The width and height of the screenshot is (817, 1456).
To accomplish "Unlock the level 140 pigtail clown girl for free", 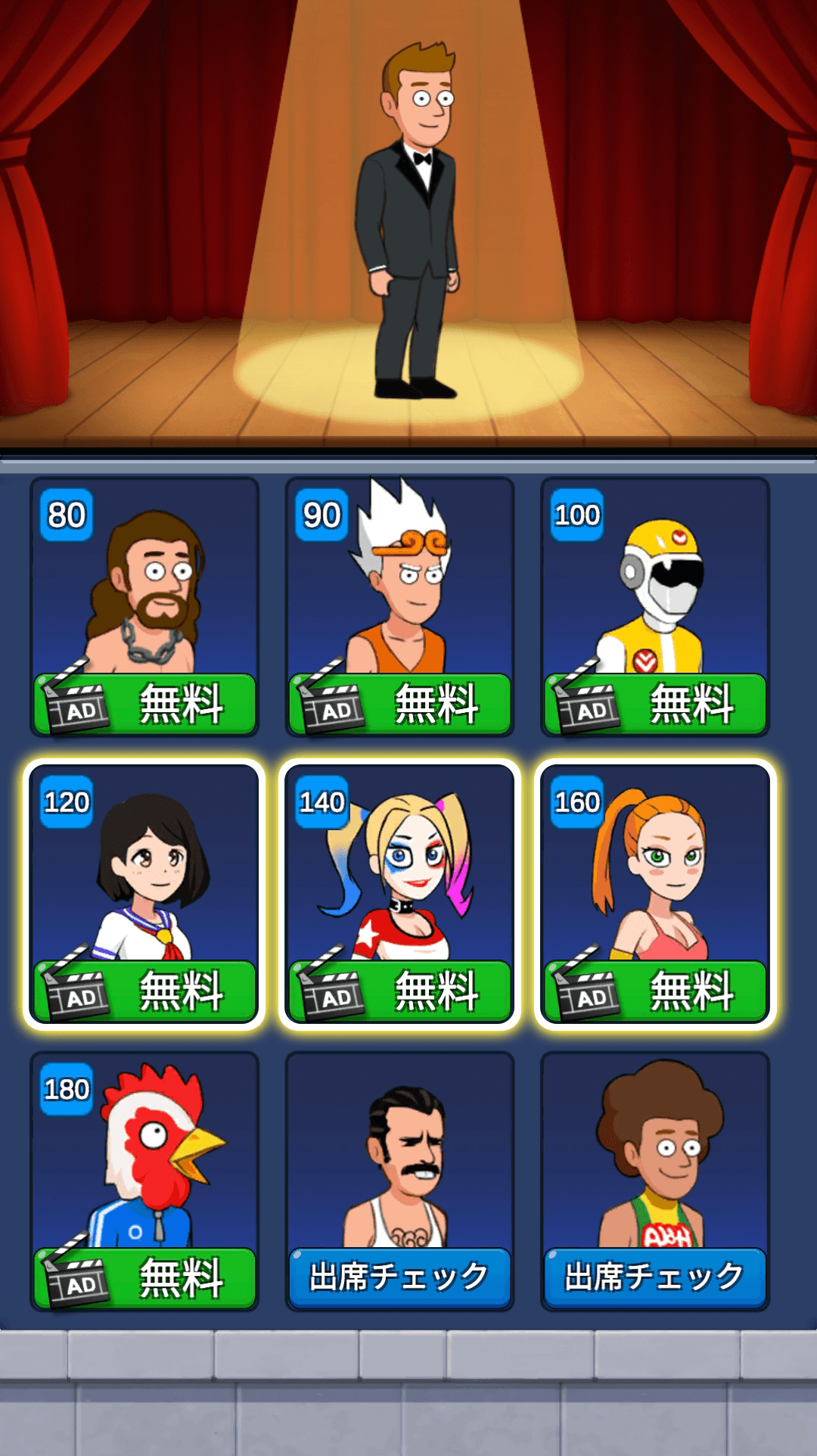I will click(x=399, y=991).
